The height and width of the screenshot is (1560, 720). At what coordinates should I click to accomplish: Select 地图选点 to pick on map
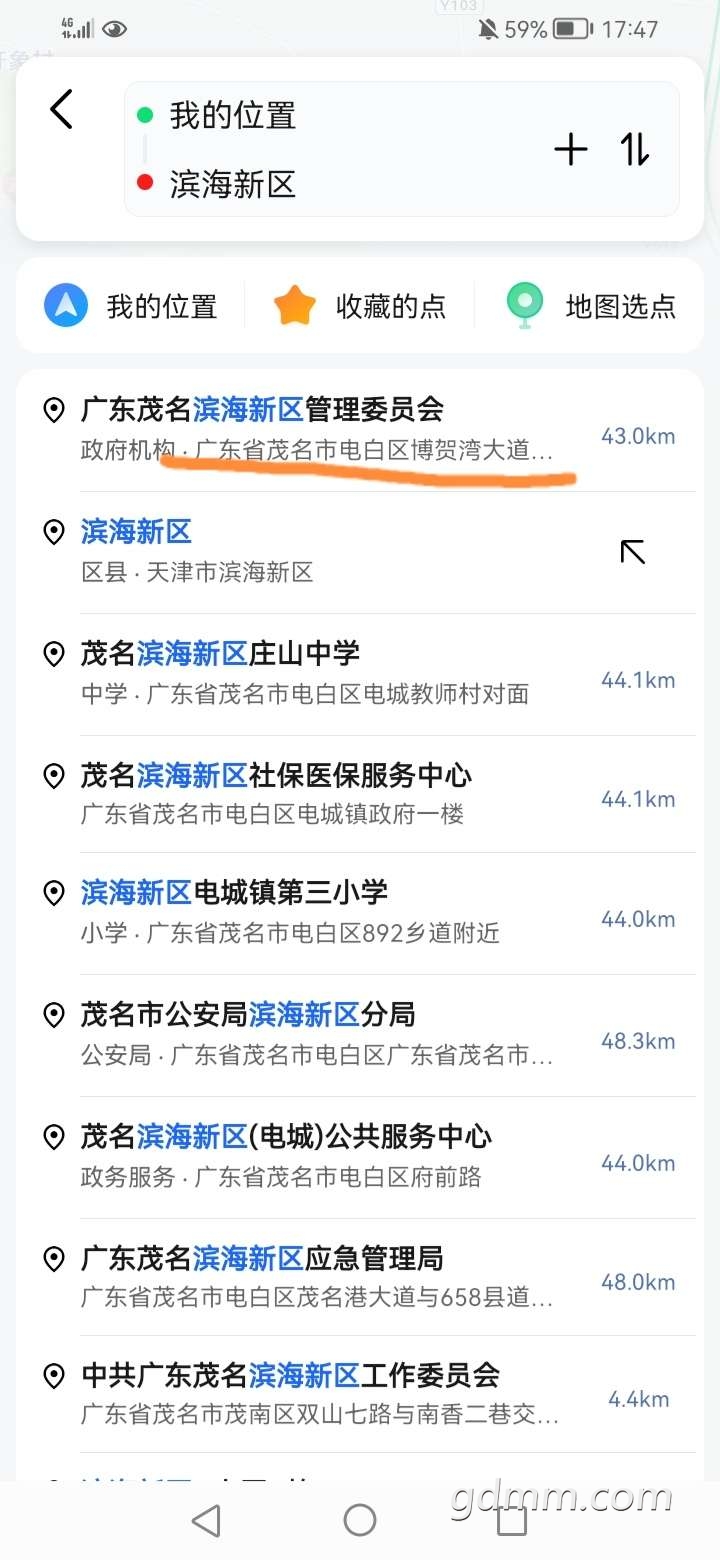(x=591, y=306)
